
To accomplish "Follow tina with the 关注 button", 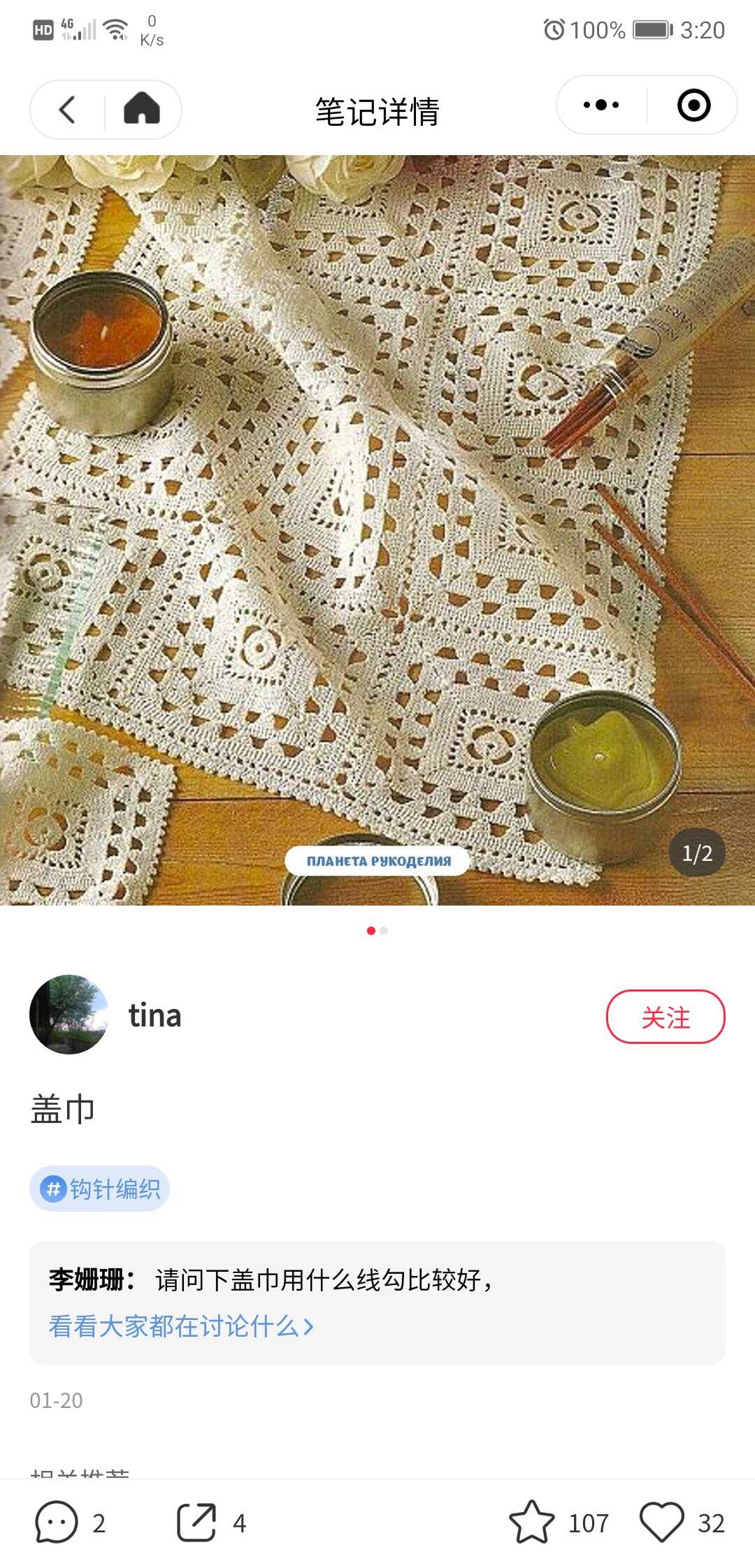I will point(665,1017).
